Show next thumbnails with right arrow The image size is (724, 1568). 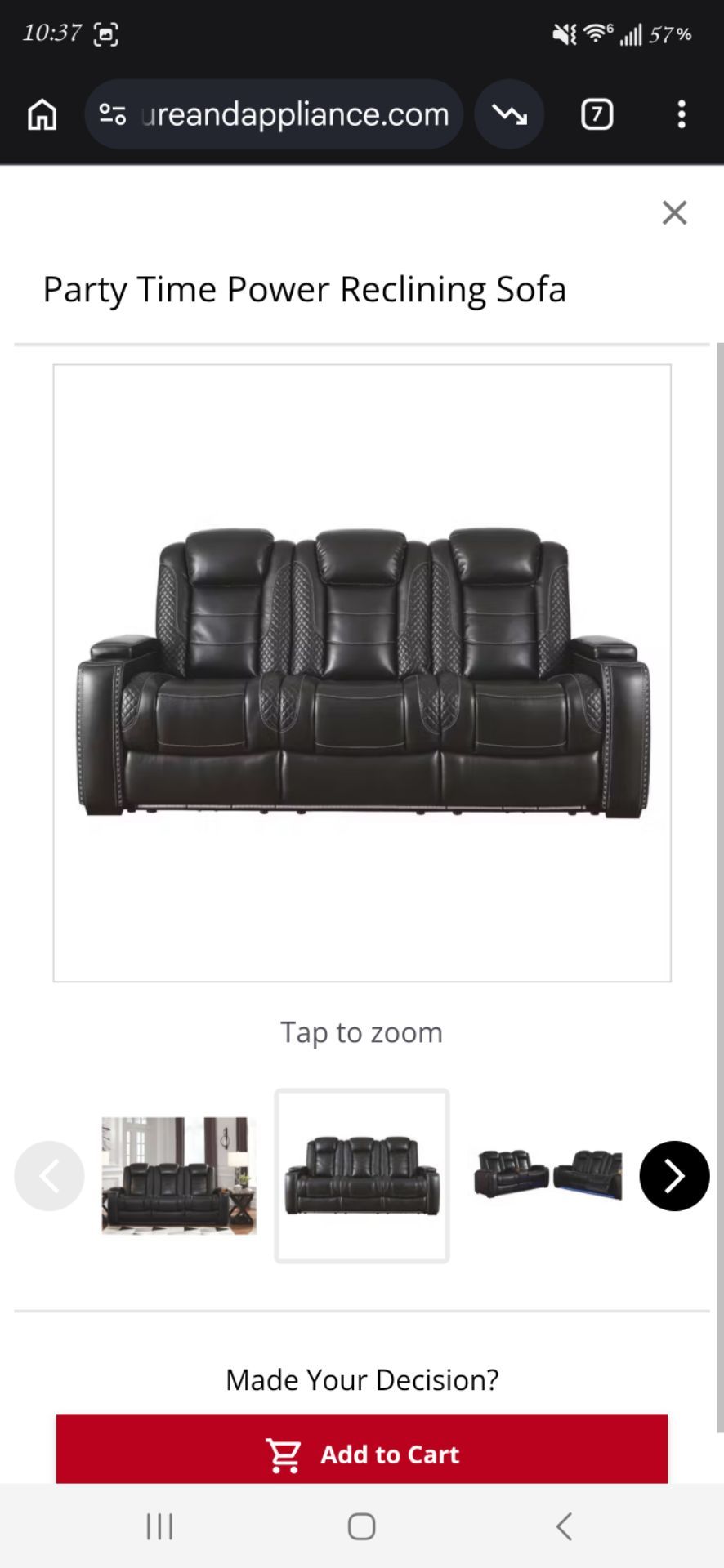coord(674,1176)
